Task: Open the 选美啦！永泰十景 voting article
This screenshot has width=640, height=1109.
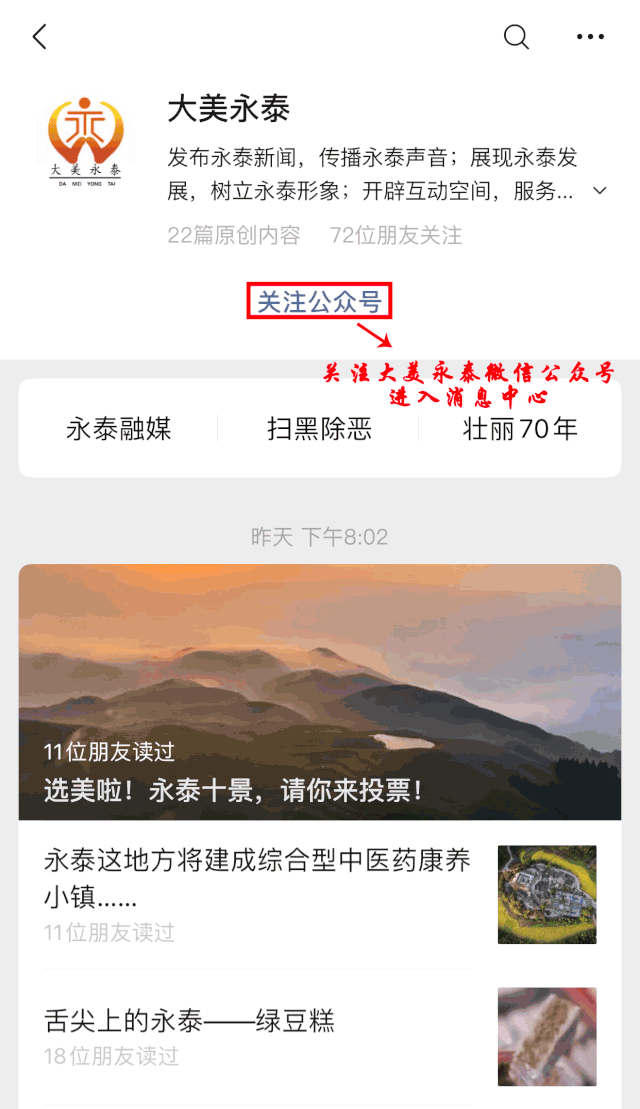Action: (319, 692)
